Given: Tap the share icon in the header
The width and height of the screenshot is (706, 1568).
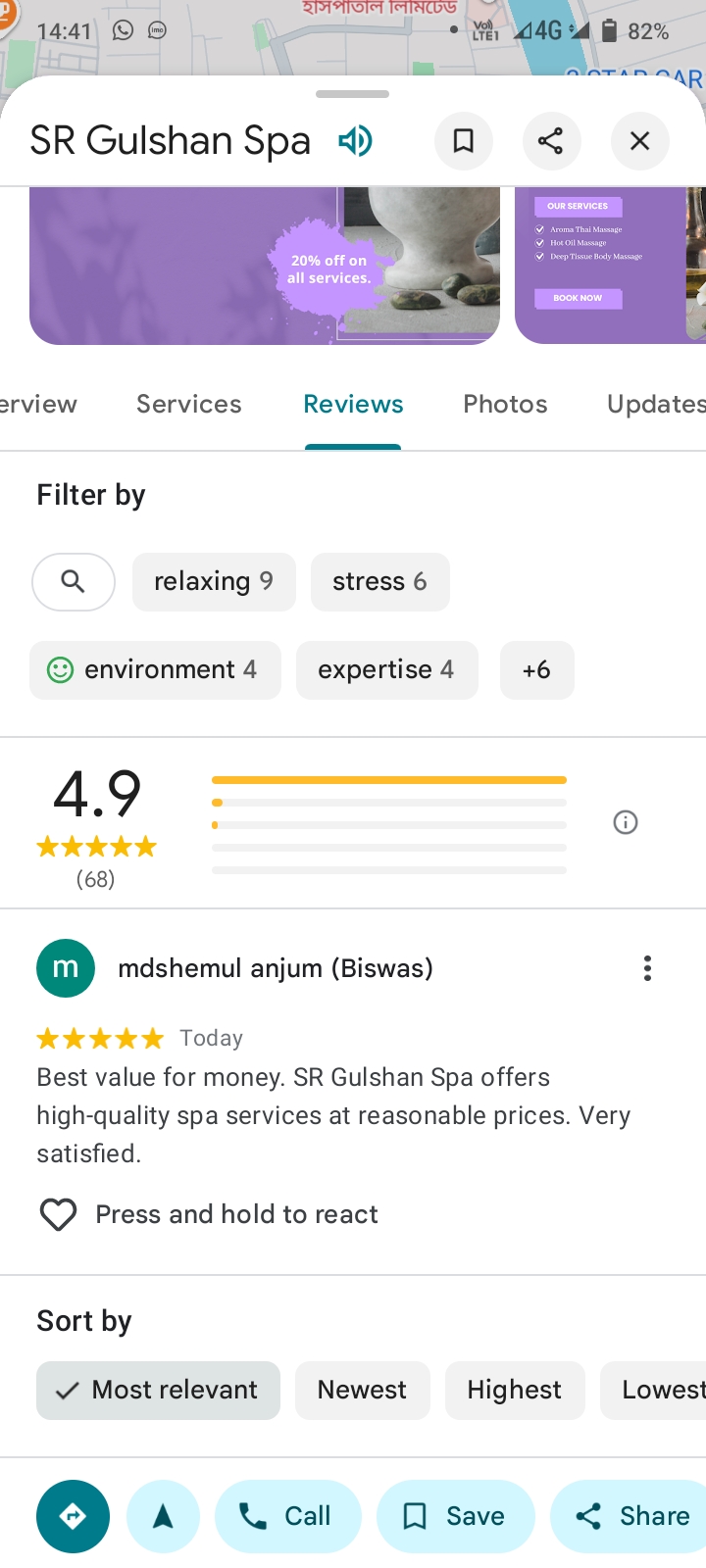Looking at the screenshot, I should tap(551, 141).
